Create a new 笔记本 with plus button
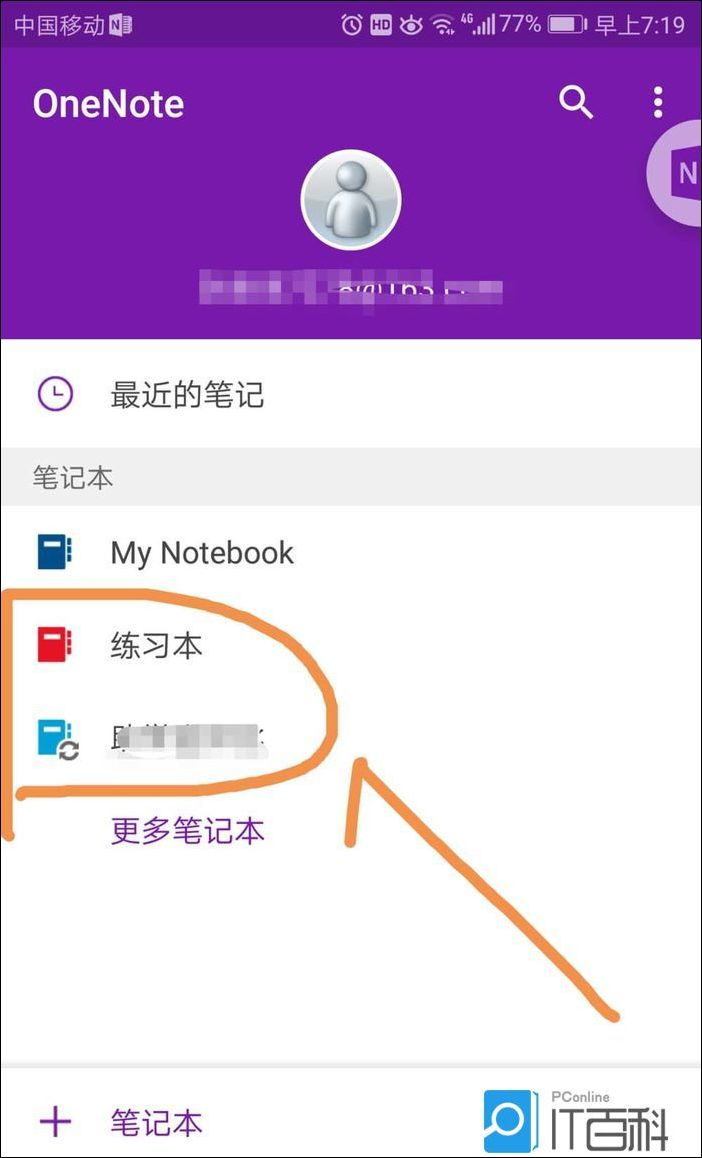702x1158 pixels. pyautogui.click(x=56, y=1122)
